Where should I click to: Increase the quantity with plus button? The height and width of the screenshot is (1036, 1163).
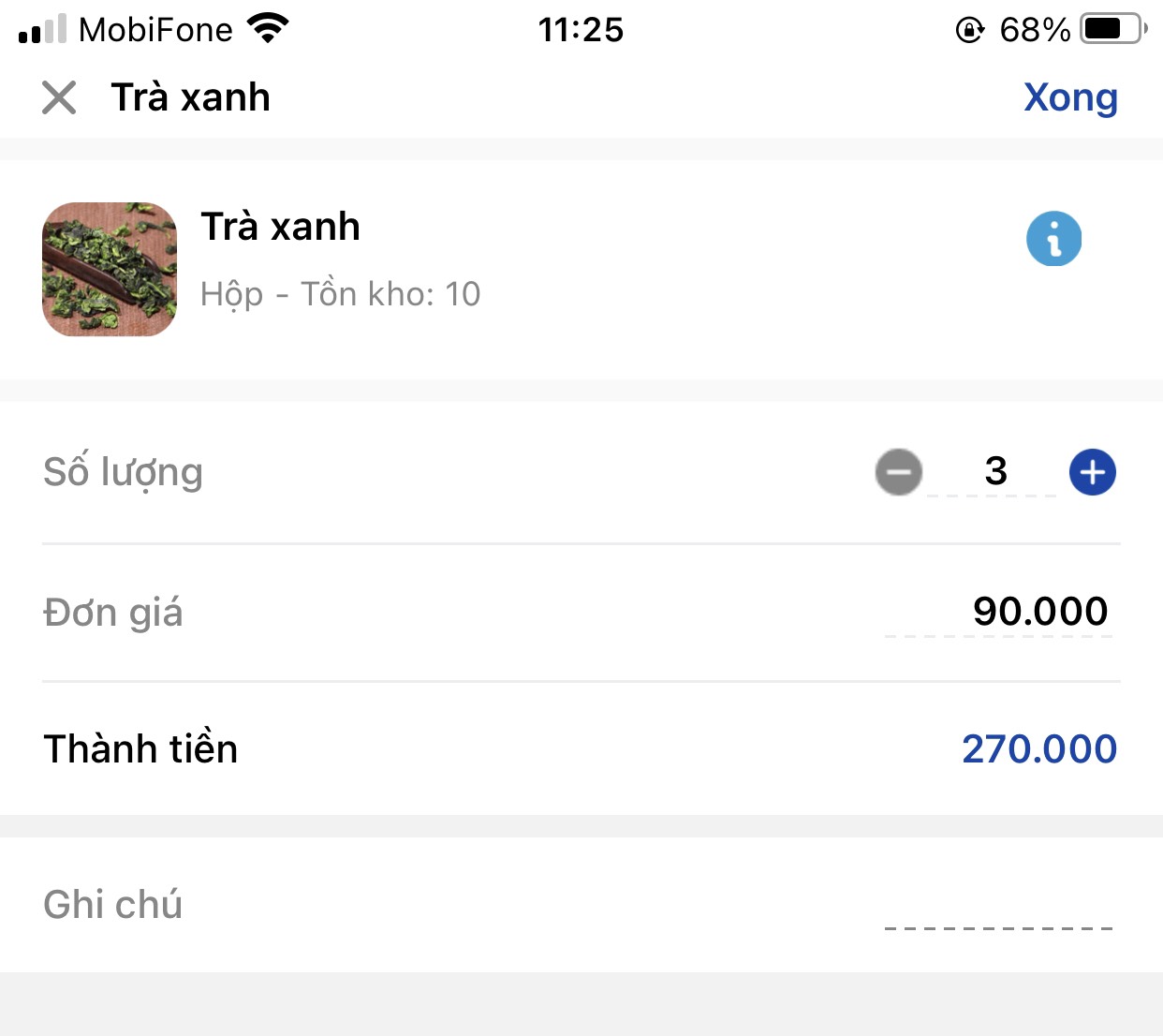pos(1092,472)
